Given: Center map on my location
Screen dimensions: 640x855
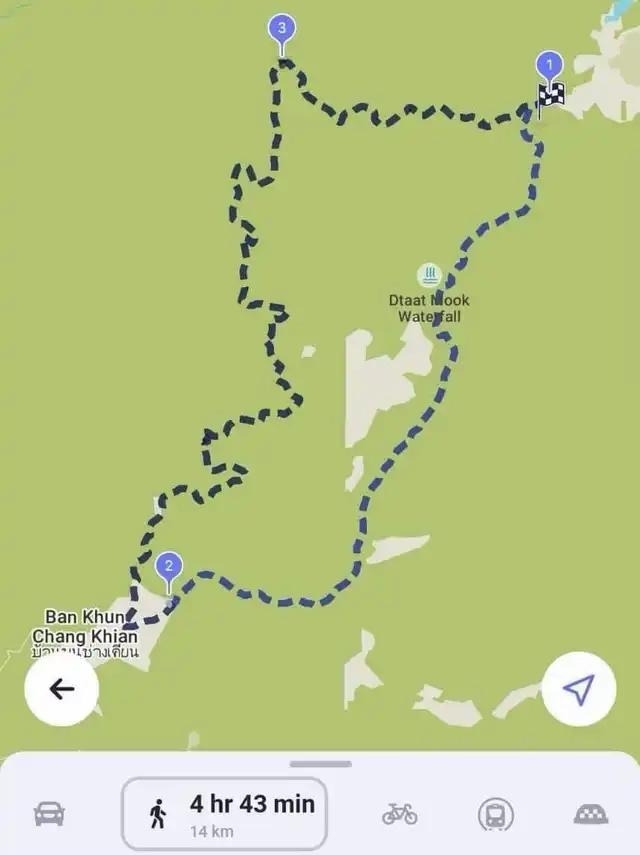Looking at the screenshot, I should (578, 689).
